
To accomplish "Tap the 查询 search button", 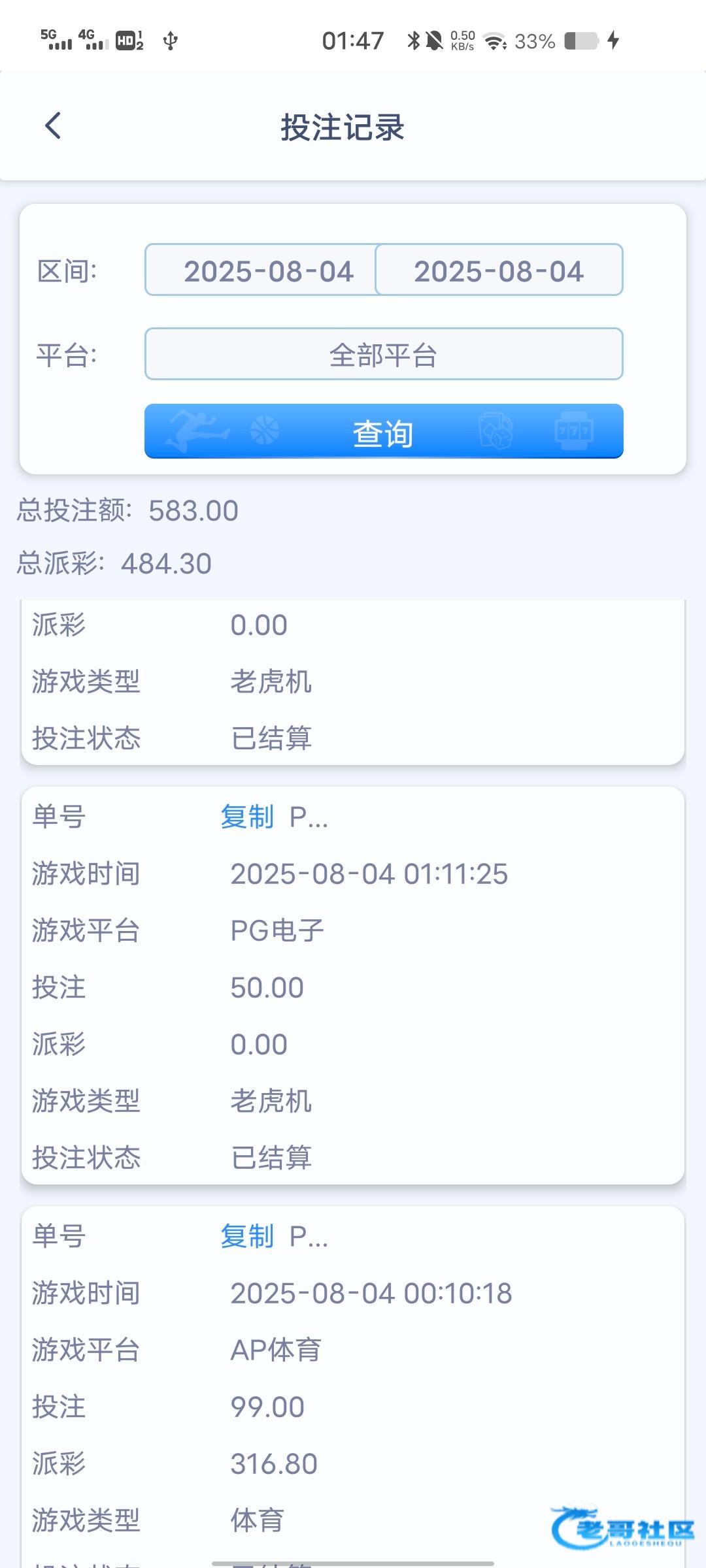I will point(384,432).
